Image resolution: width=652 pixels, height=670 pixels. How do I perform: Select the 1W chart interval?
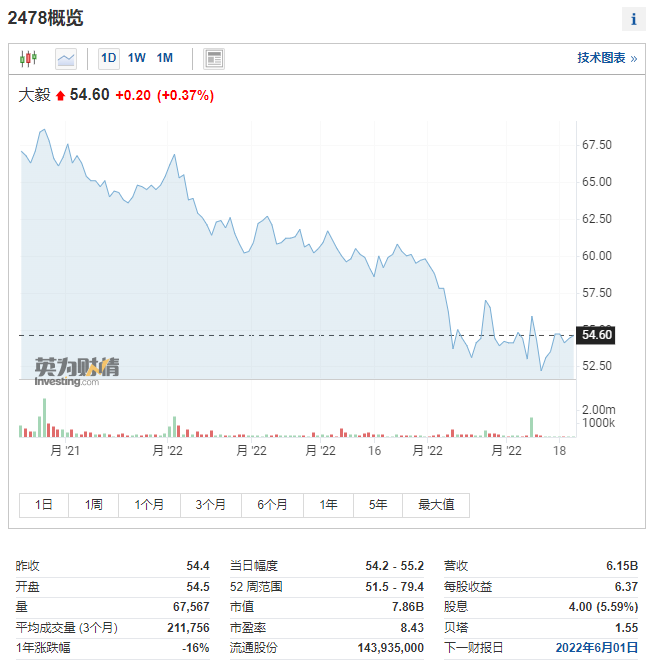point(137,58)
